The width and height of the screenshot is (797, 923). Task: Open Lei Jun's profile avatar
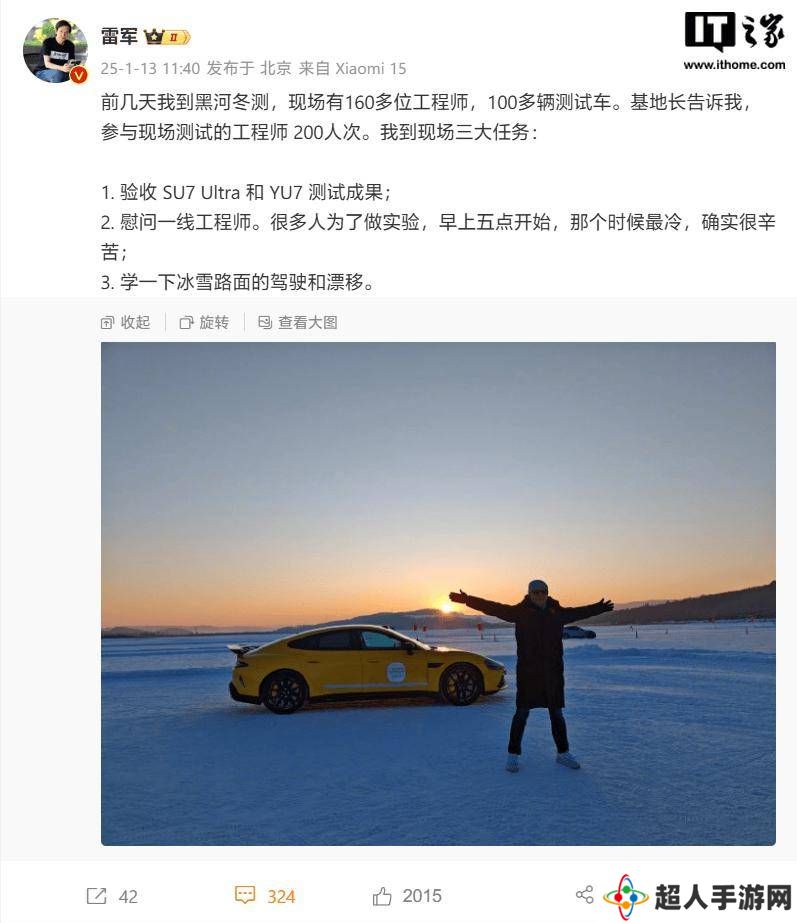(55, 49)
